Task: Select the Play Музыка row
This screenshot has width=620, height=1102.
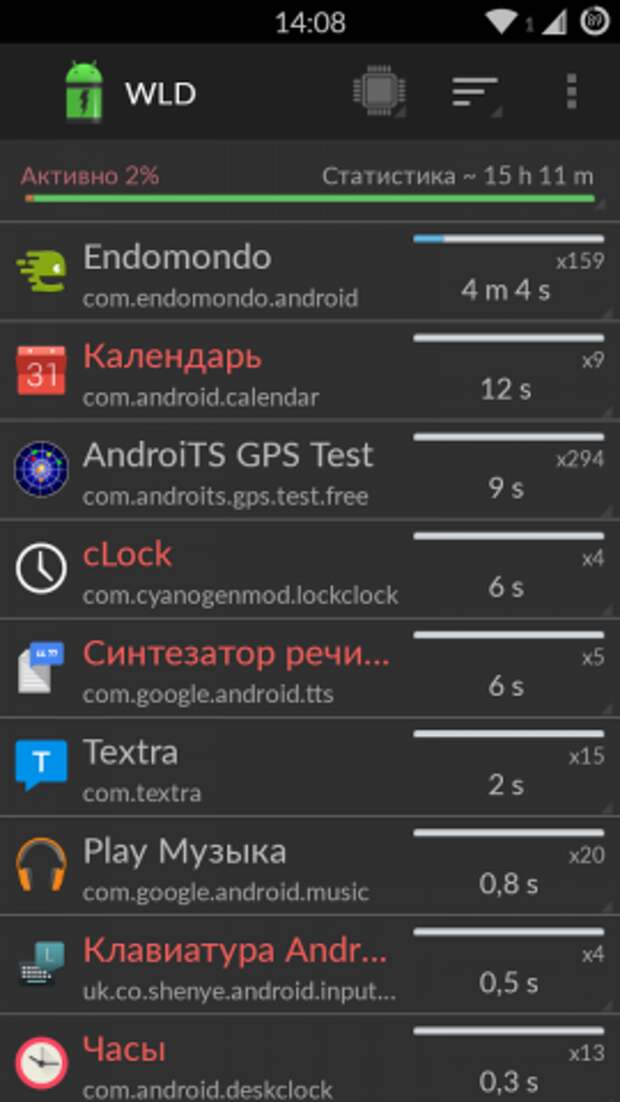Action: [310, 867]
